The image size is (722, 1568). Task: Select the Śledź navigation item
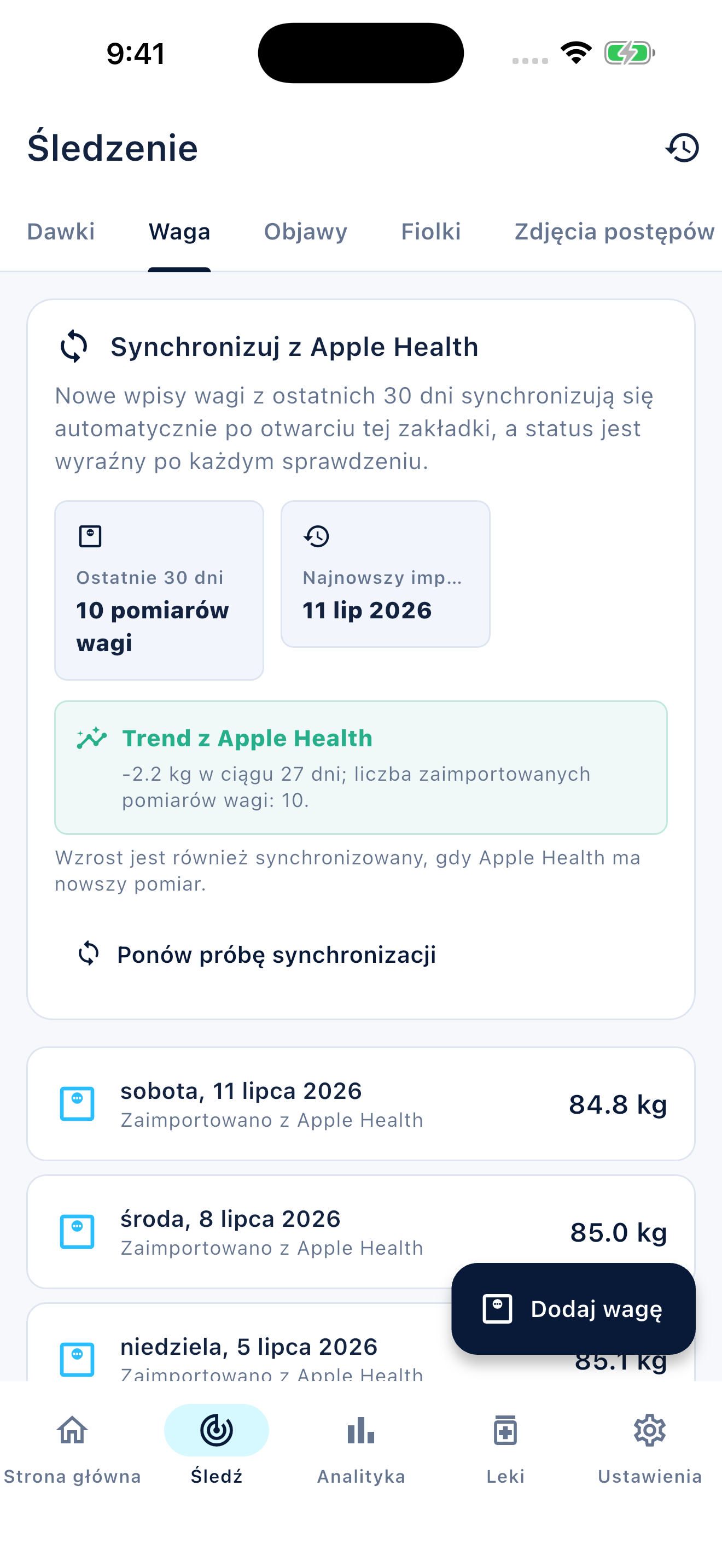pos(217,1449)
